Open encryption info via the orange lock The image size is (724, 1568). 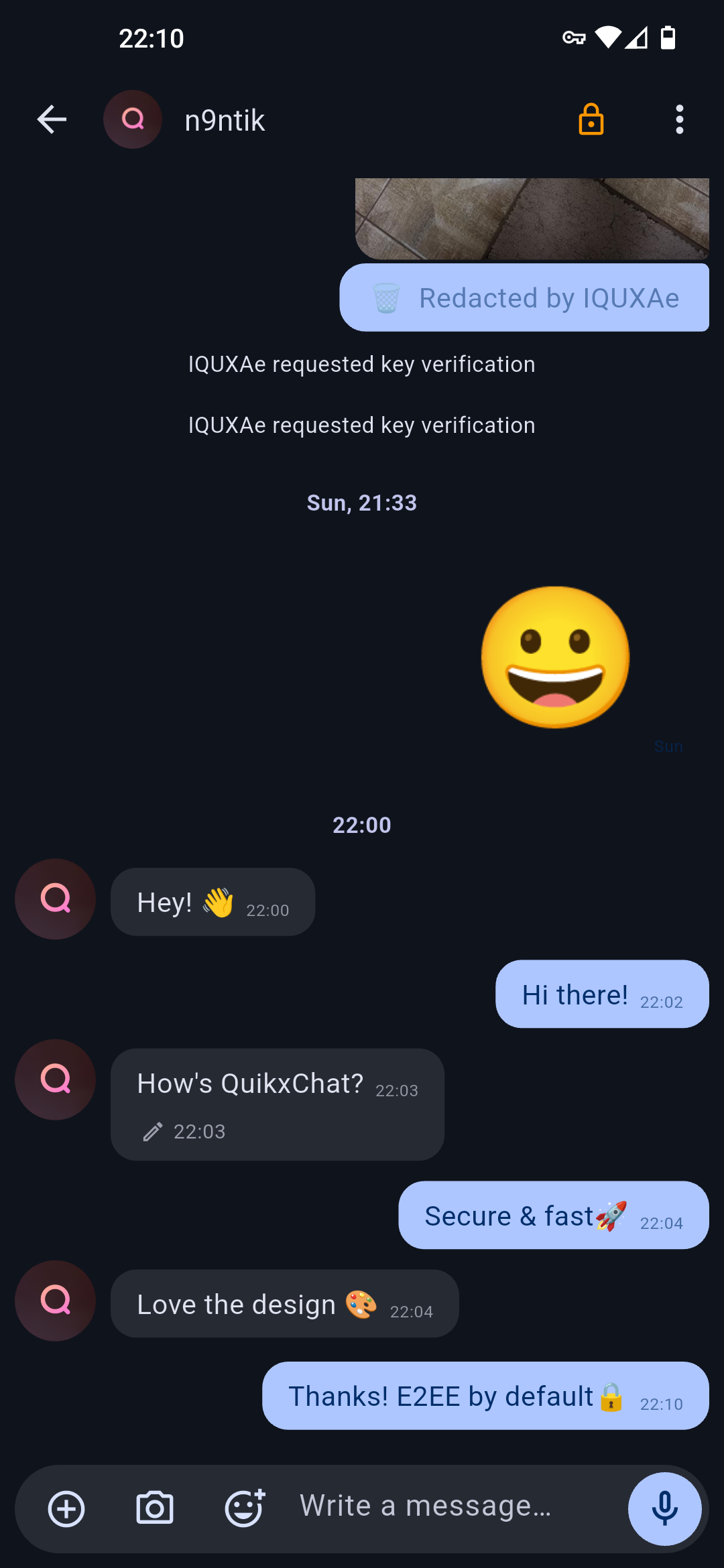[x=591, y=119]
